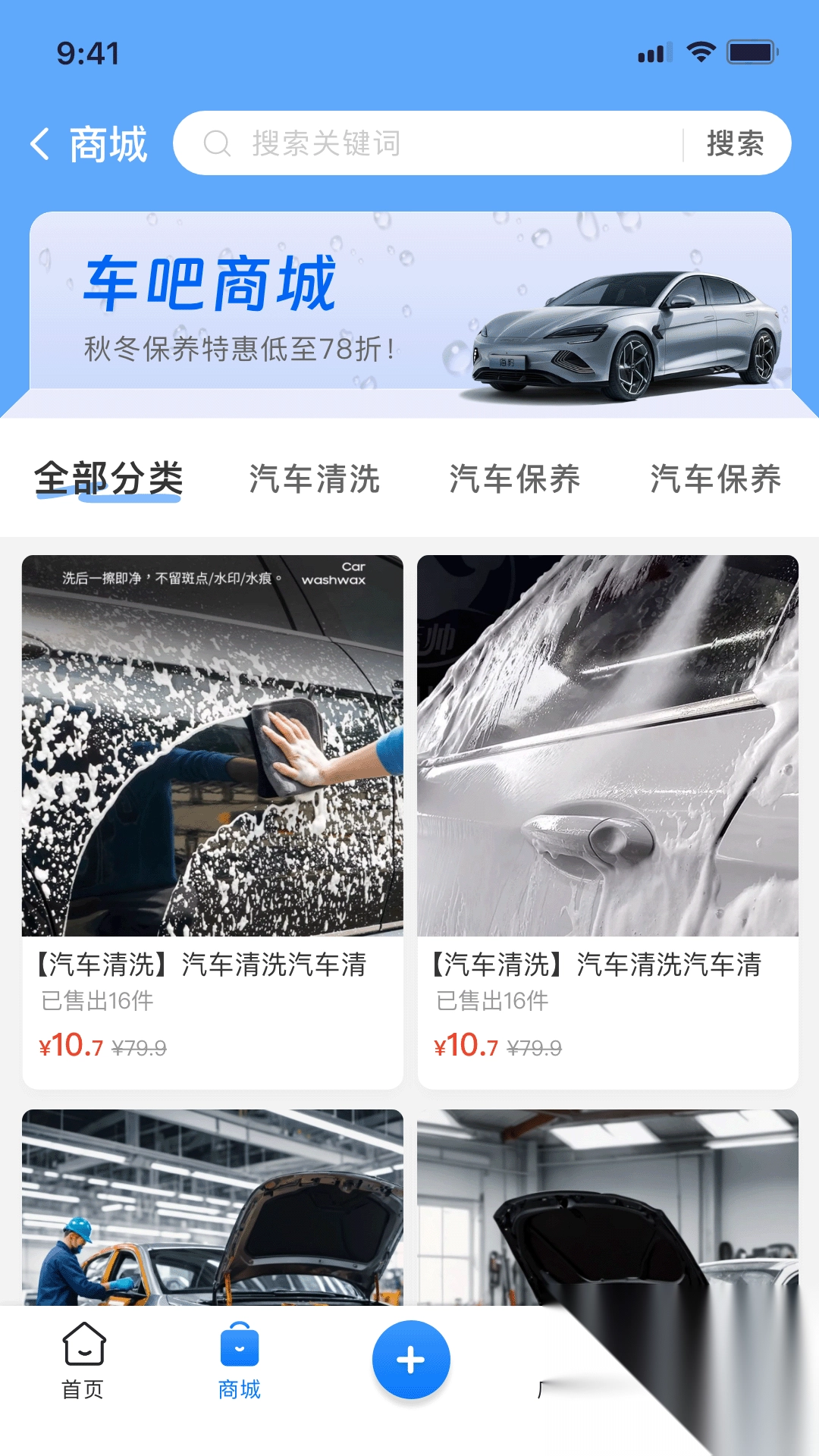Tap the 搜索 button
The width and height of the screenshot is (819, 1456).
coord(735,143)
